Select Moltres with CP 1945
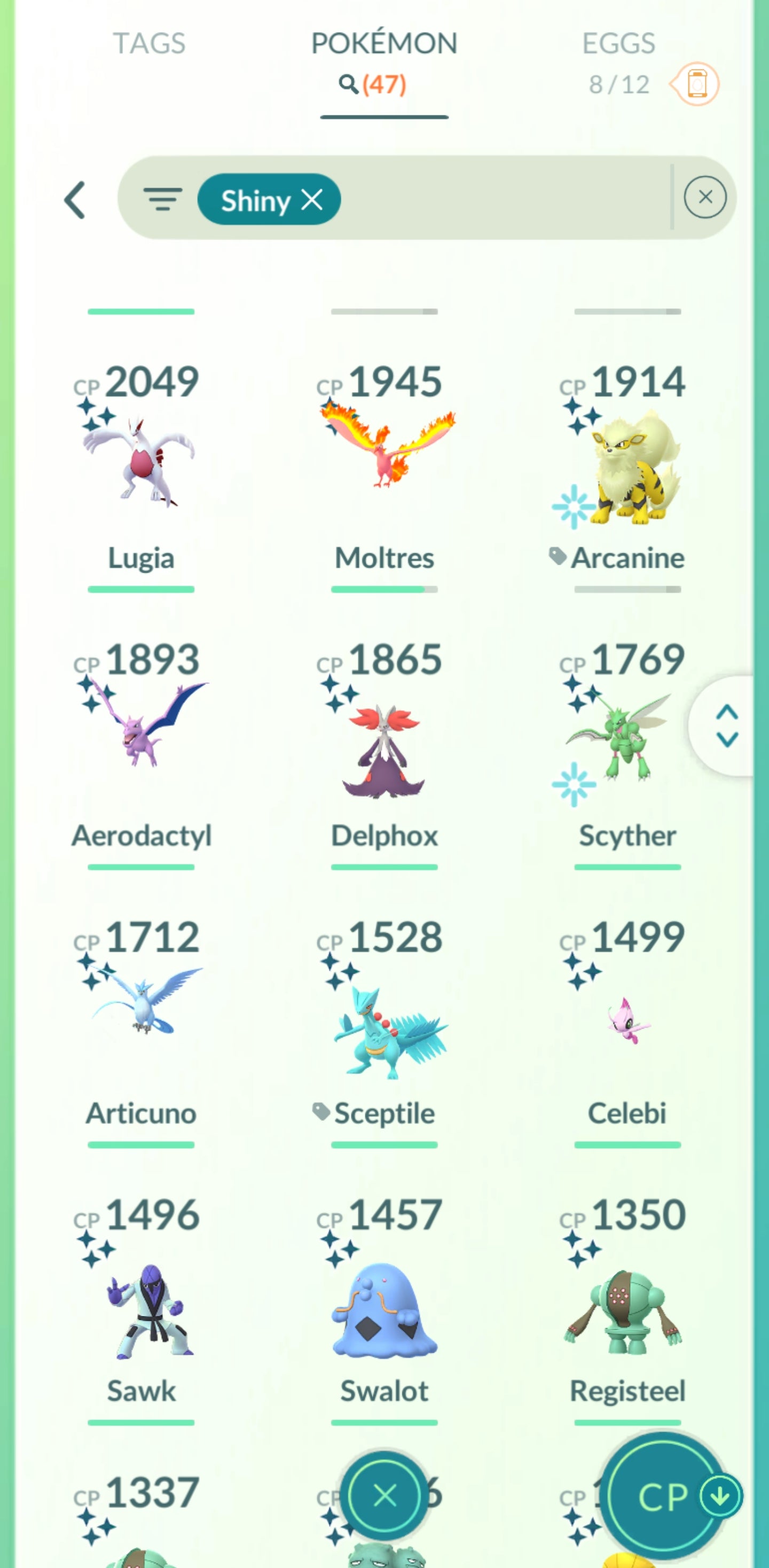 [x=384, y=463]
